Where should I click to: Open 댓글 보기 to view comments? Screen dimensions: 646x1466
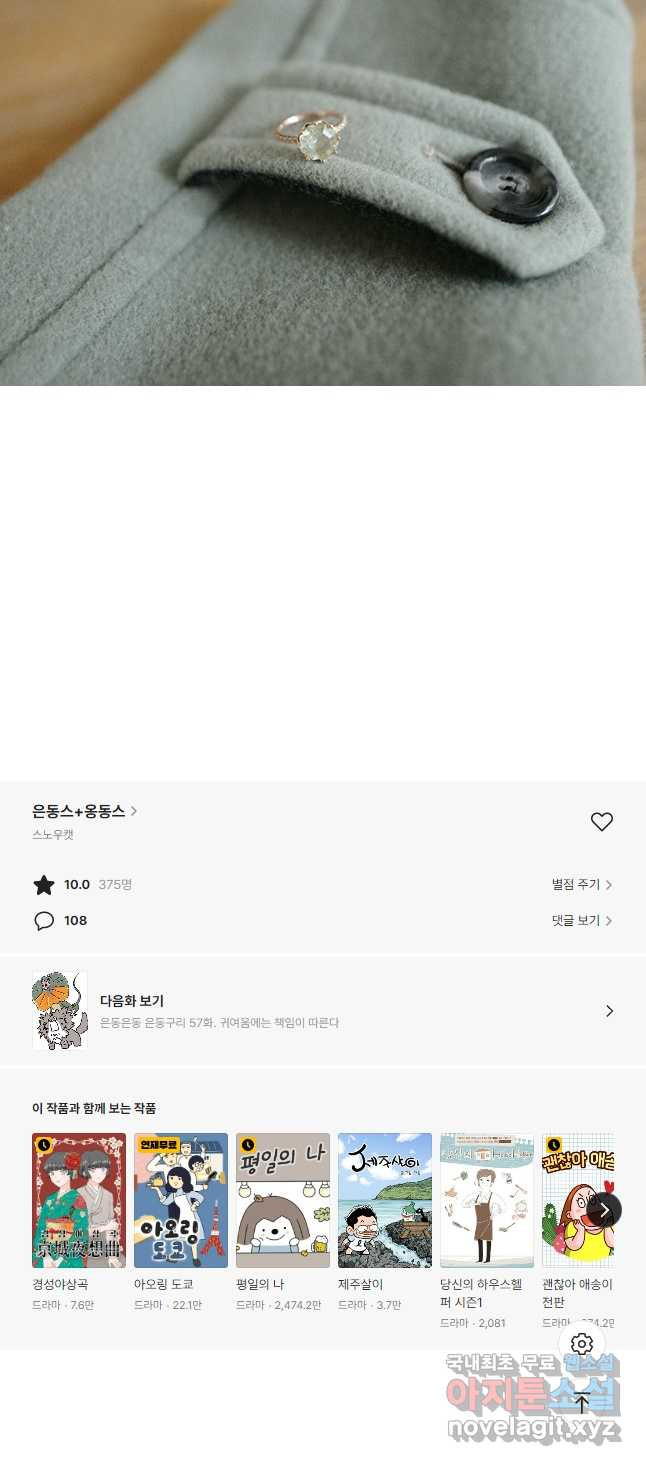[581, 921]
